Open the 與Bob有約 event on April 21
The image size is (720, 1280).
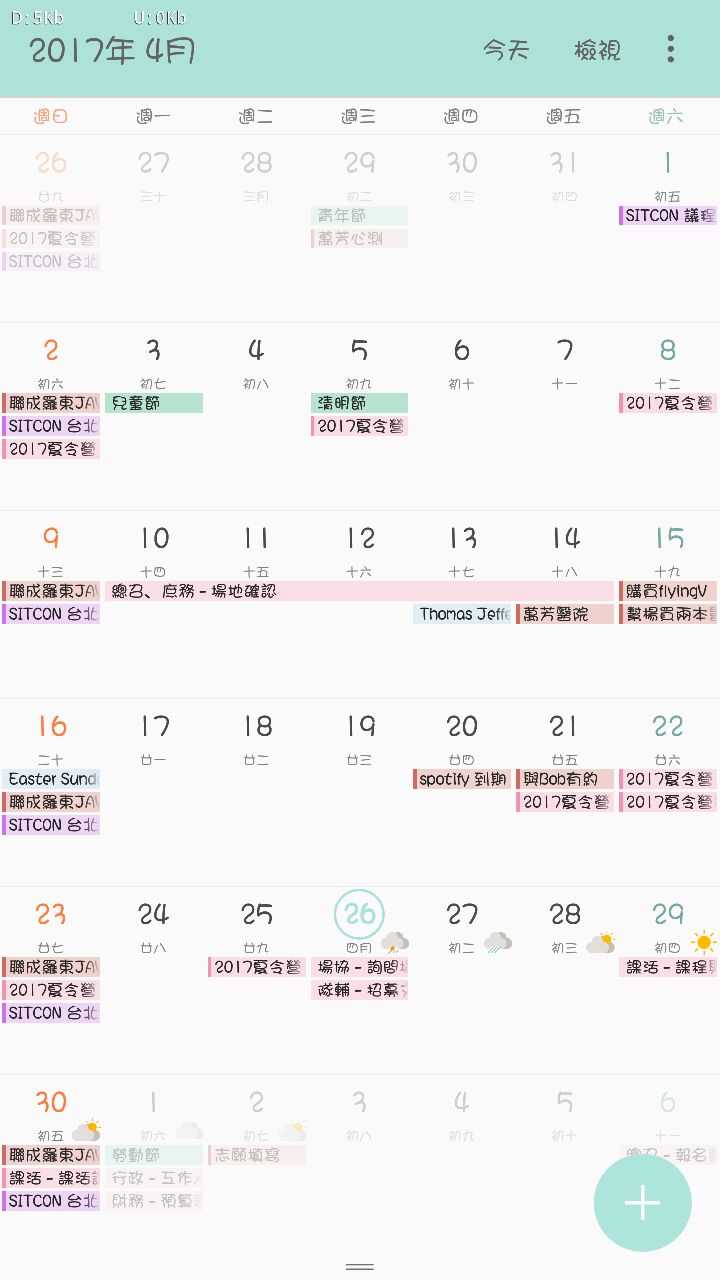(565, 779)
